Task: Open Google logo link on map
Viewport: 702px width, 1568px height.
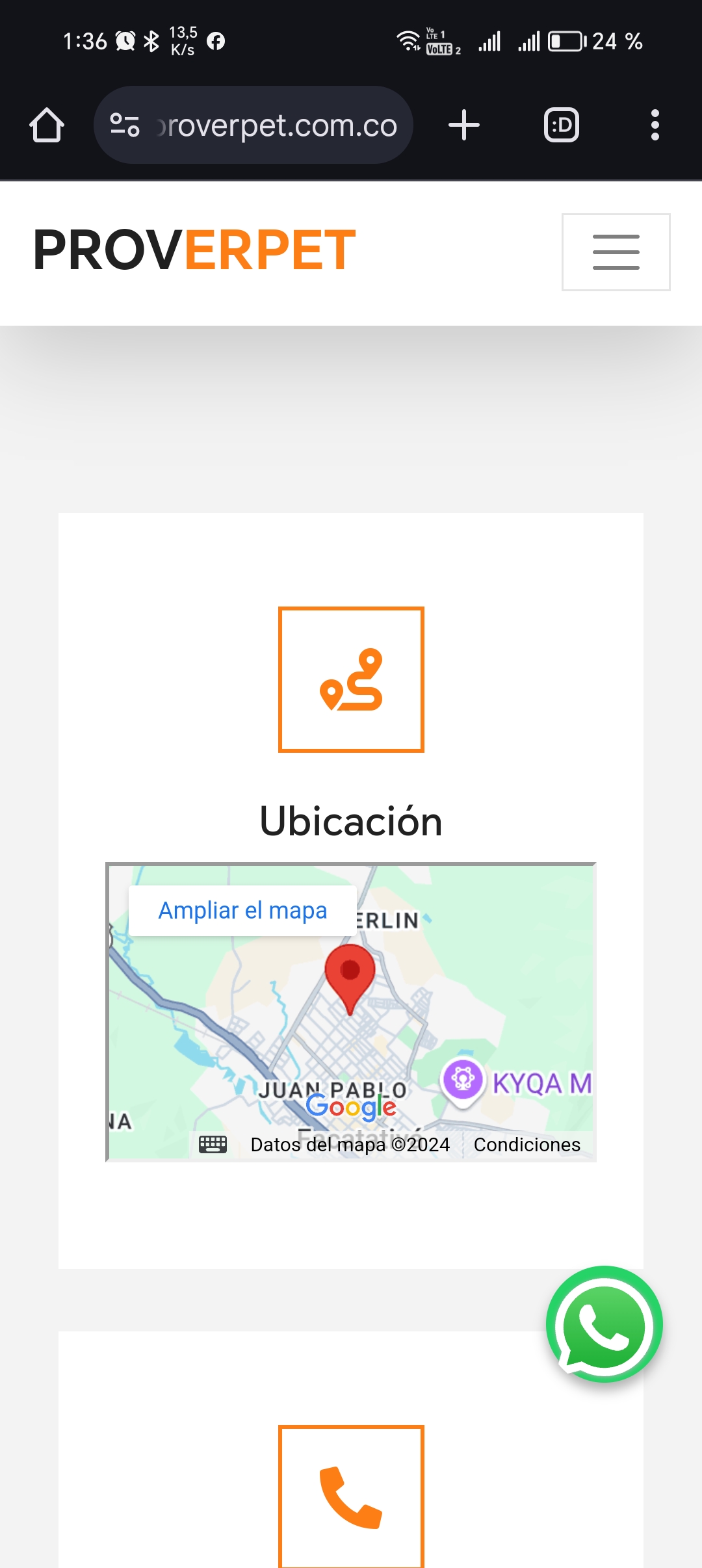Action: pos(351,1106)
